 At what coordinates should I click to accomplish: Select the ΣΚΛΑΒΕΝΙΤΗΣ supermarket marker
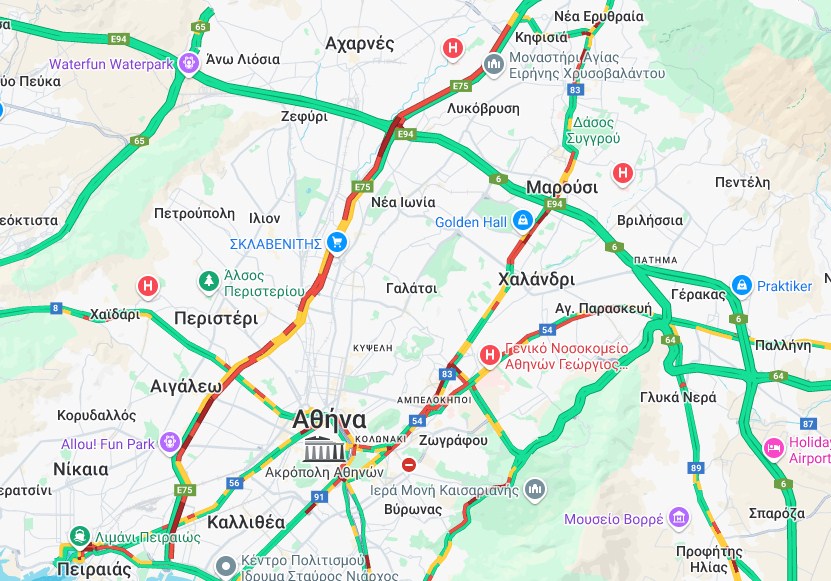[x=337, y=241]
